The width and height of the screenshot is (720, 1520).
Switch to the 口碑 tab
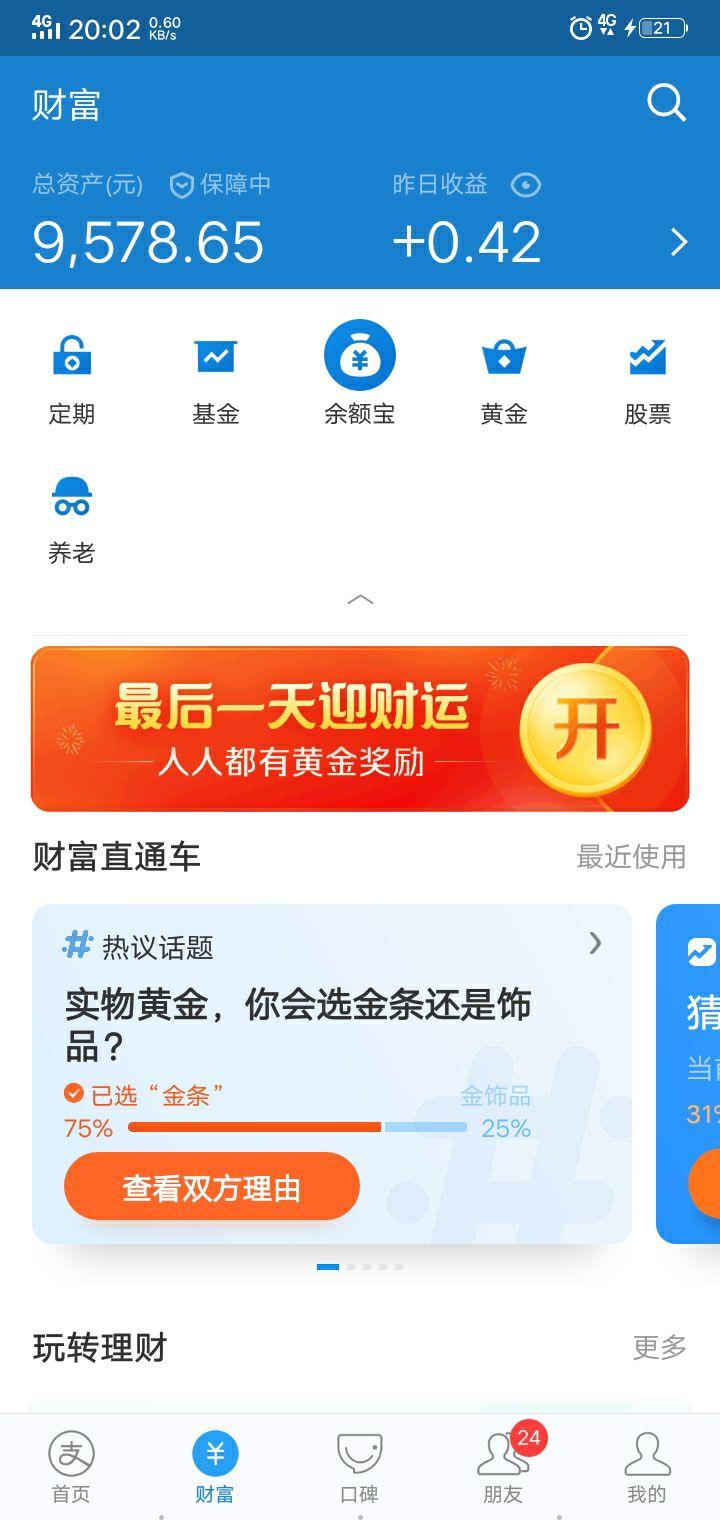360,1466
